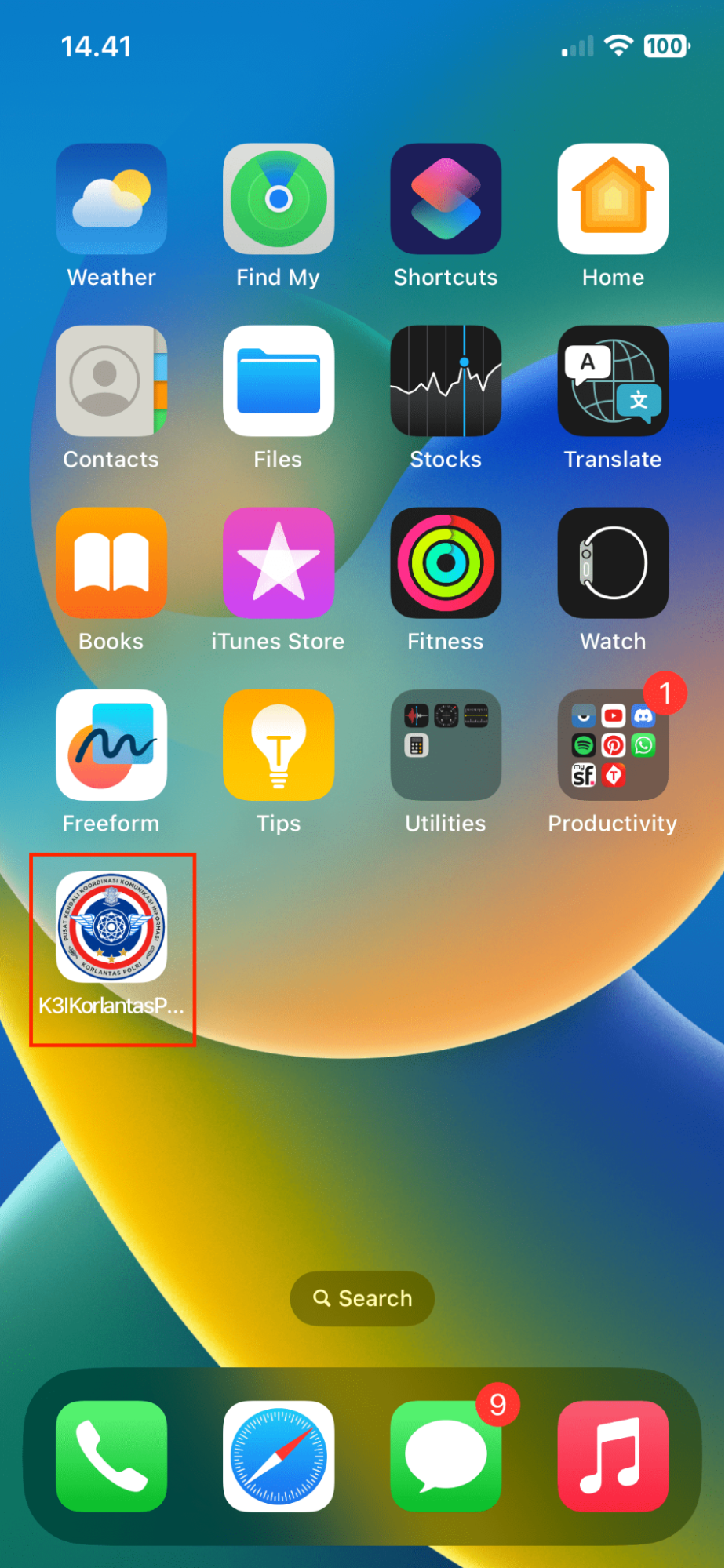Open Safari from the dock
The width and height of the screenshot is (725, 1568).
pos(279,1456)
